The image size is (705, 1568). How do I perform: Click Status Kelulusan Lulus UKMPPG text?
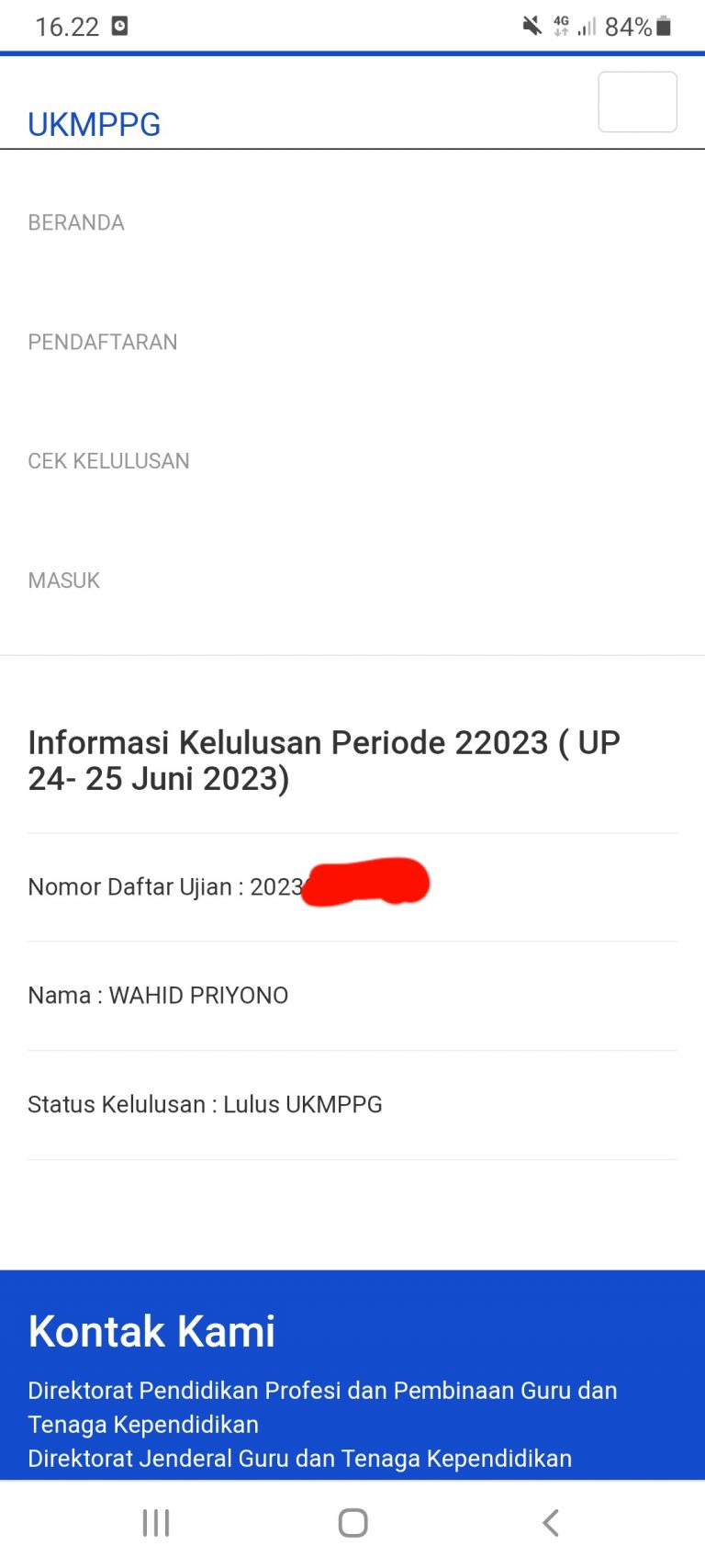[205, 1104]
